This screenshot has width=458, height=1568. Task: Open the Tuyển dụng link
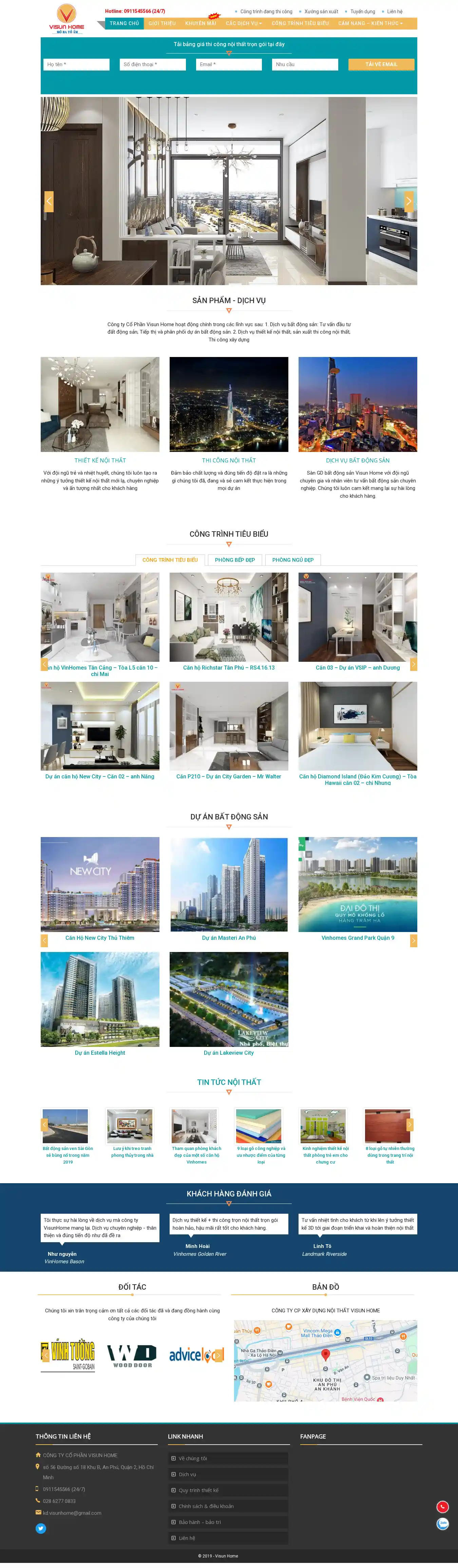tap(362, 12)
